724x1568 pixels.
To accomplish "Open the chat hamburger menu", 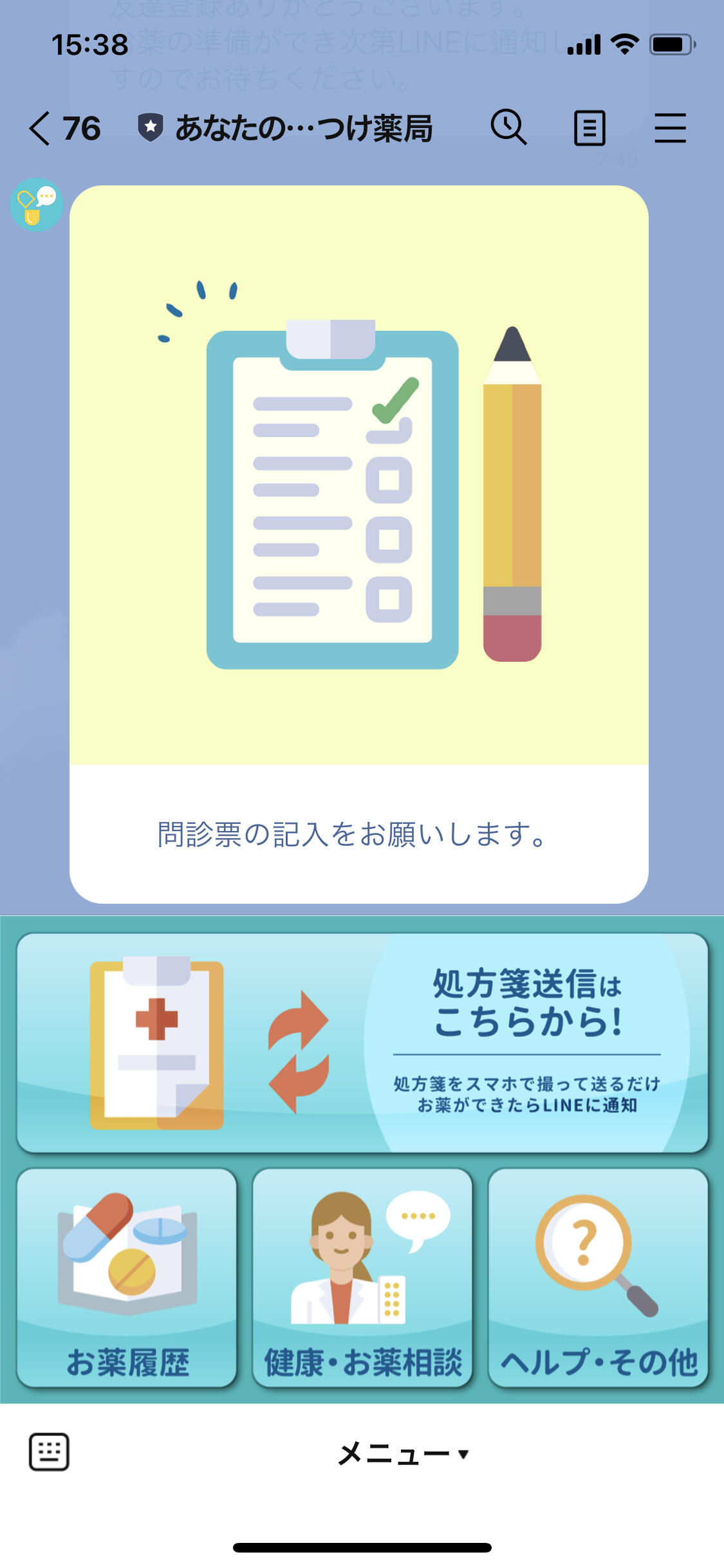I will pyautogui.click(x=670, y=128).
